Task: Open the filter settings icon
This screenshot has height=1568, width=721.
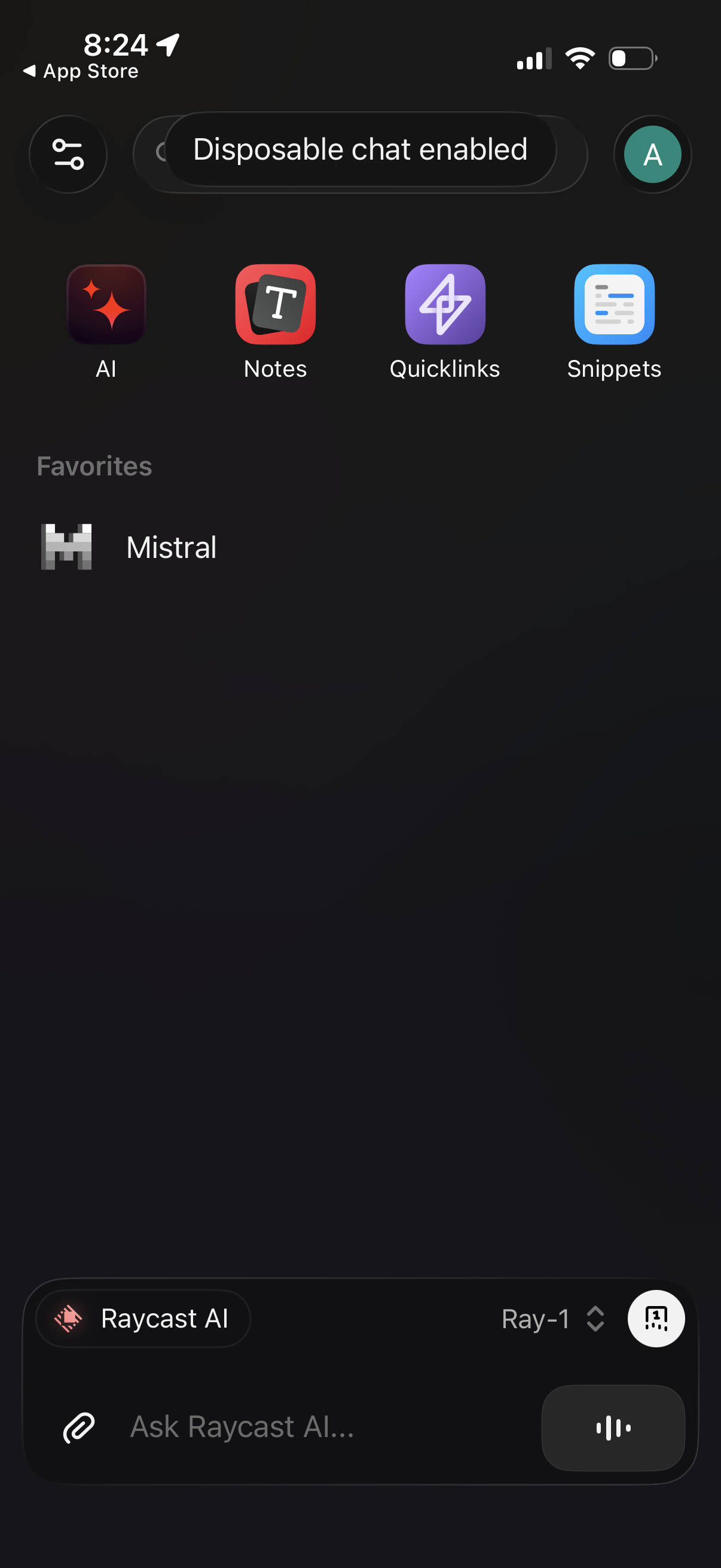Action: click(68, 154)
